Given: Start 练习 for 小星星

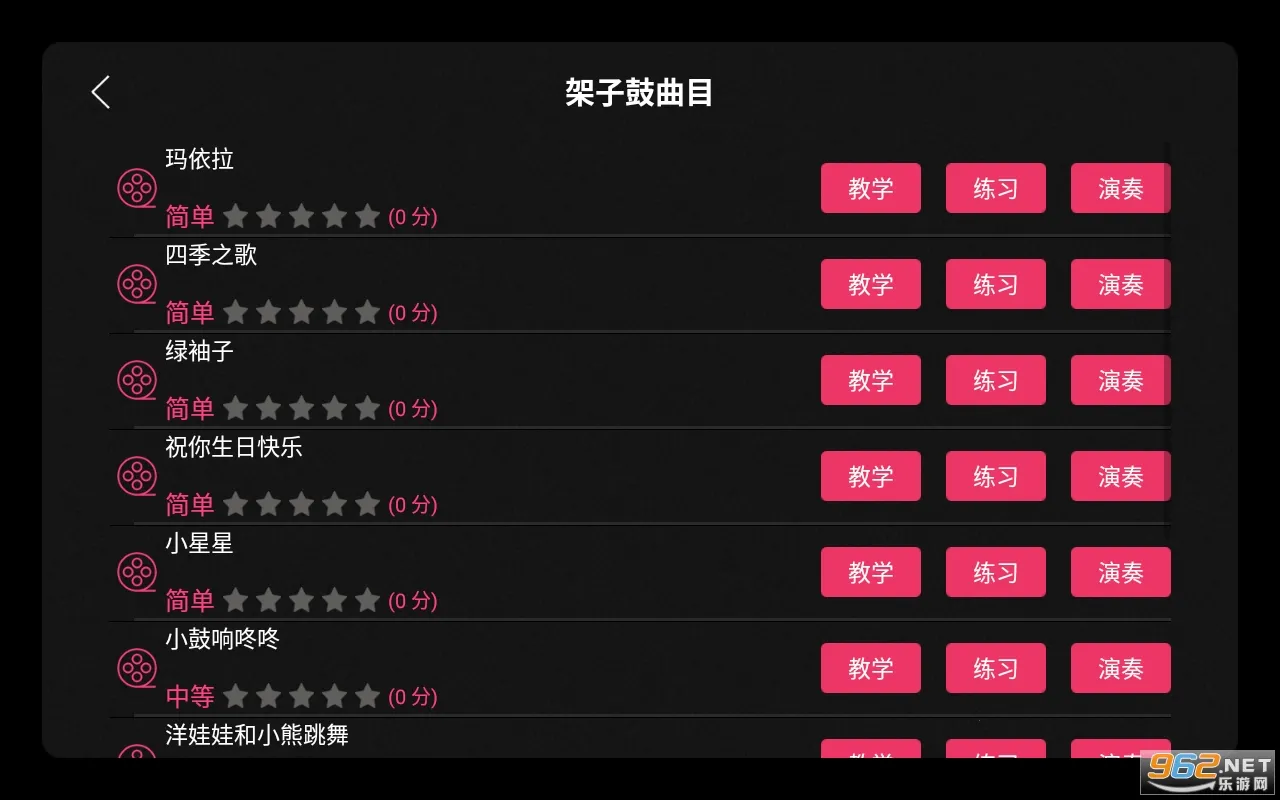Looking at the screenshot, I should point(995,572).
